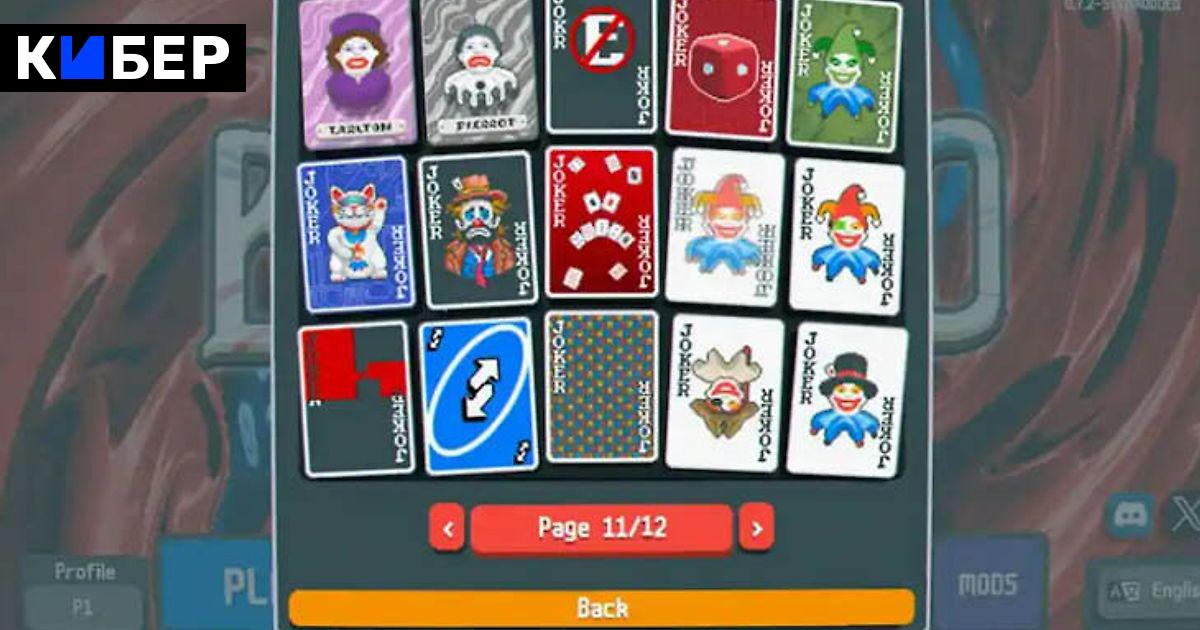
Task: Select the Pierrot joker card
Action: 479,70
